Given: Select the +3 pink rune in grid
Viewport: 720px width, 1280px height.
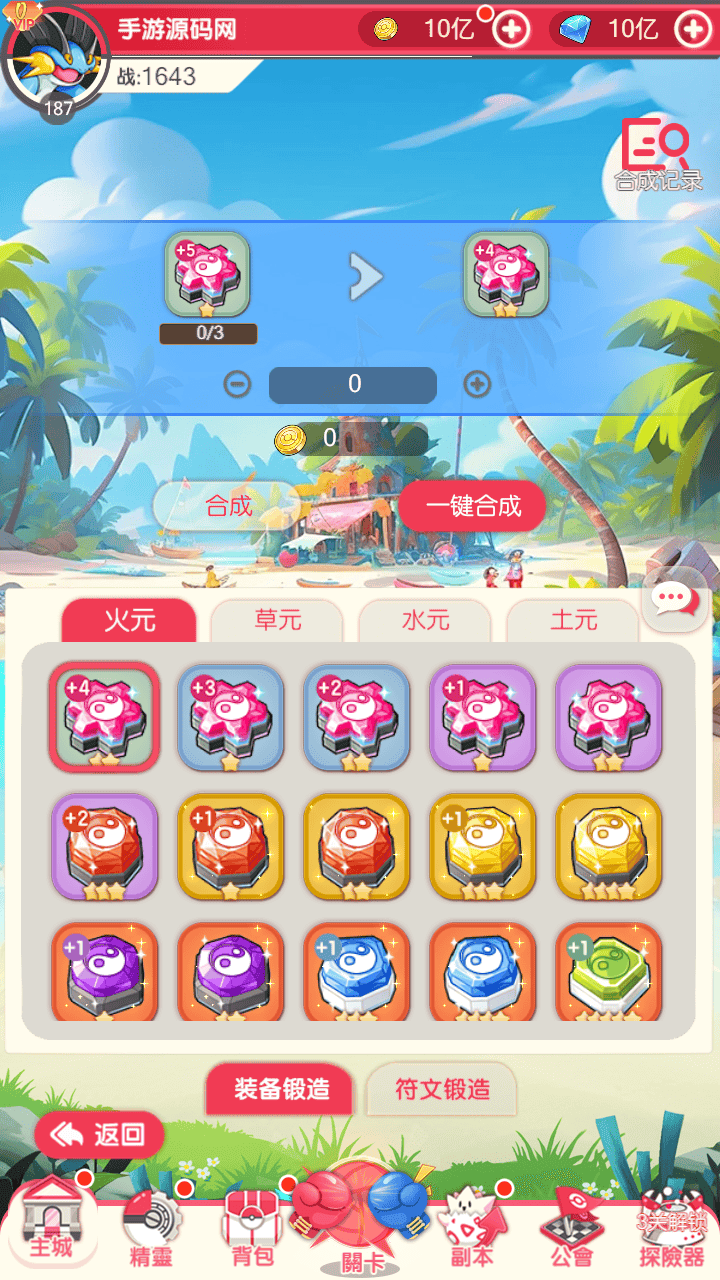Looking at the screenshot, I should tap(230, 718).
